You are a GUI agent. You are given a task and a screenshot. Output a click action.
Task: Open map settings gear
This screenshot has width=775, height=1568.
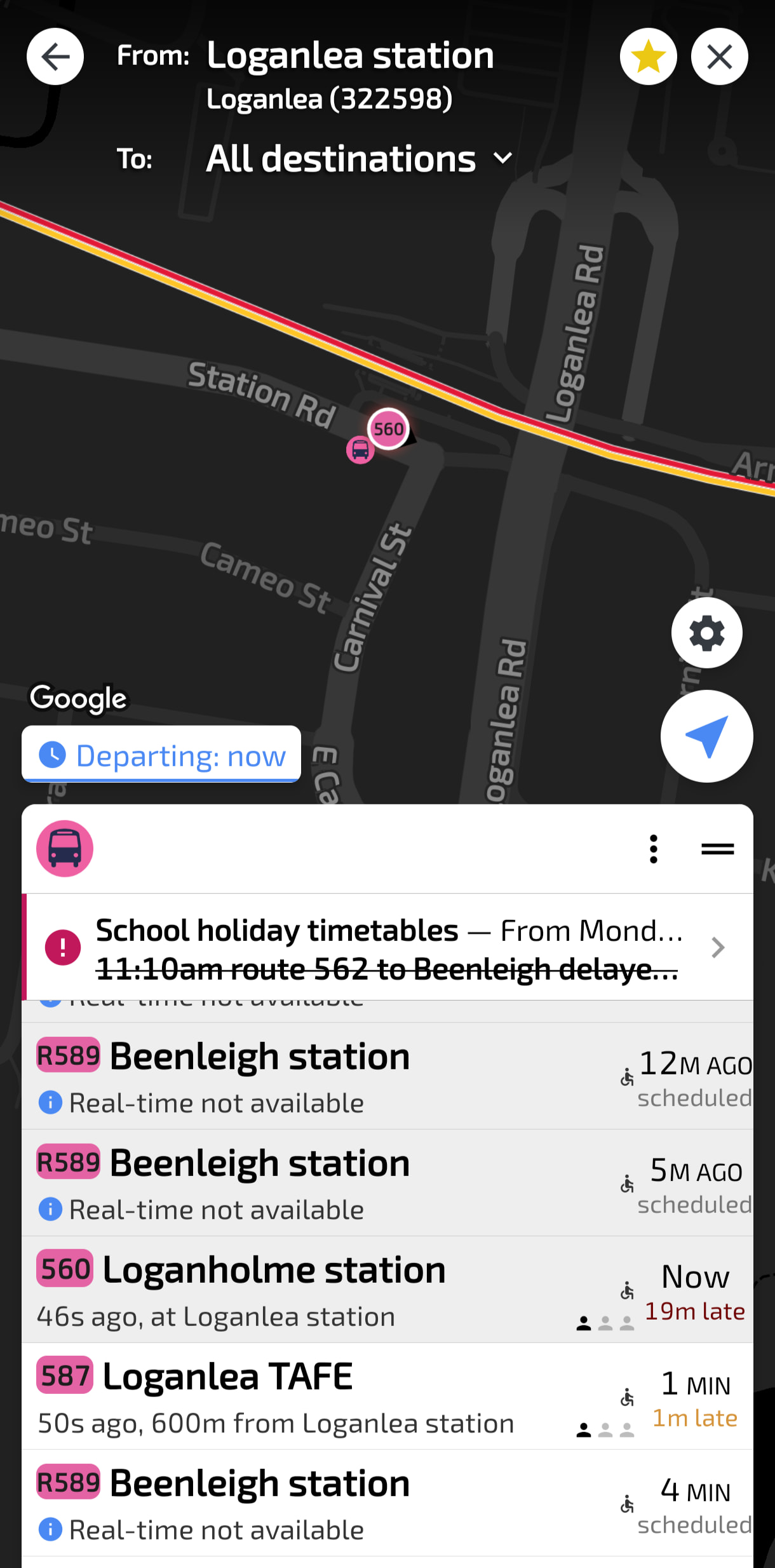707,633
